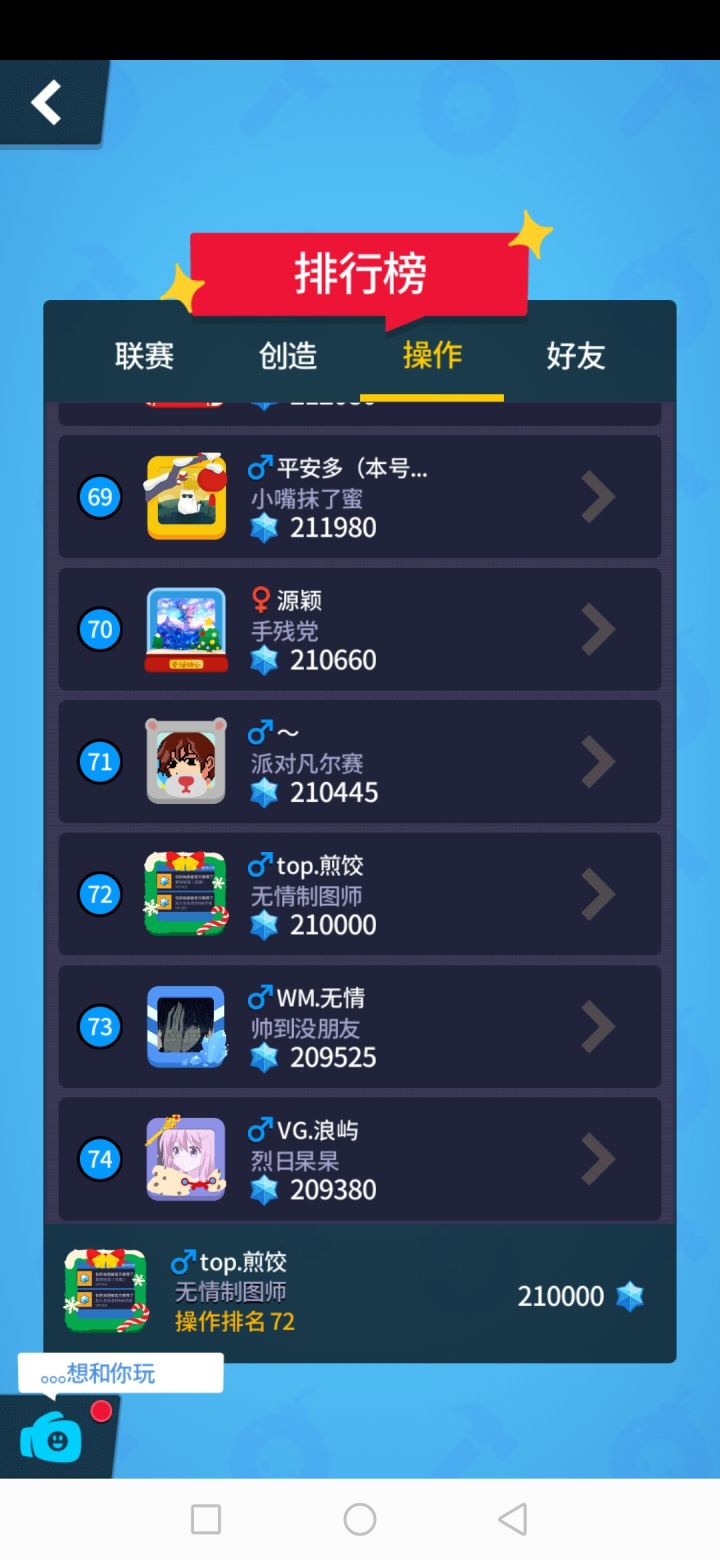Expand VG.浪屿's row with the chevron arrow
Screen dimensions: 720x1560
[597, 1158]
